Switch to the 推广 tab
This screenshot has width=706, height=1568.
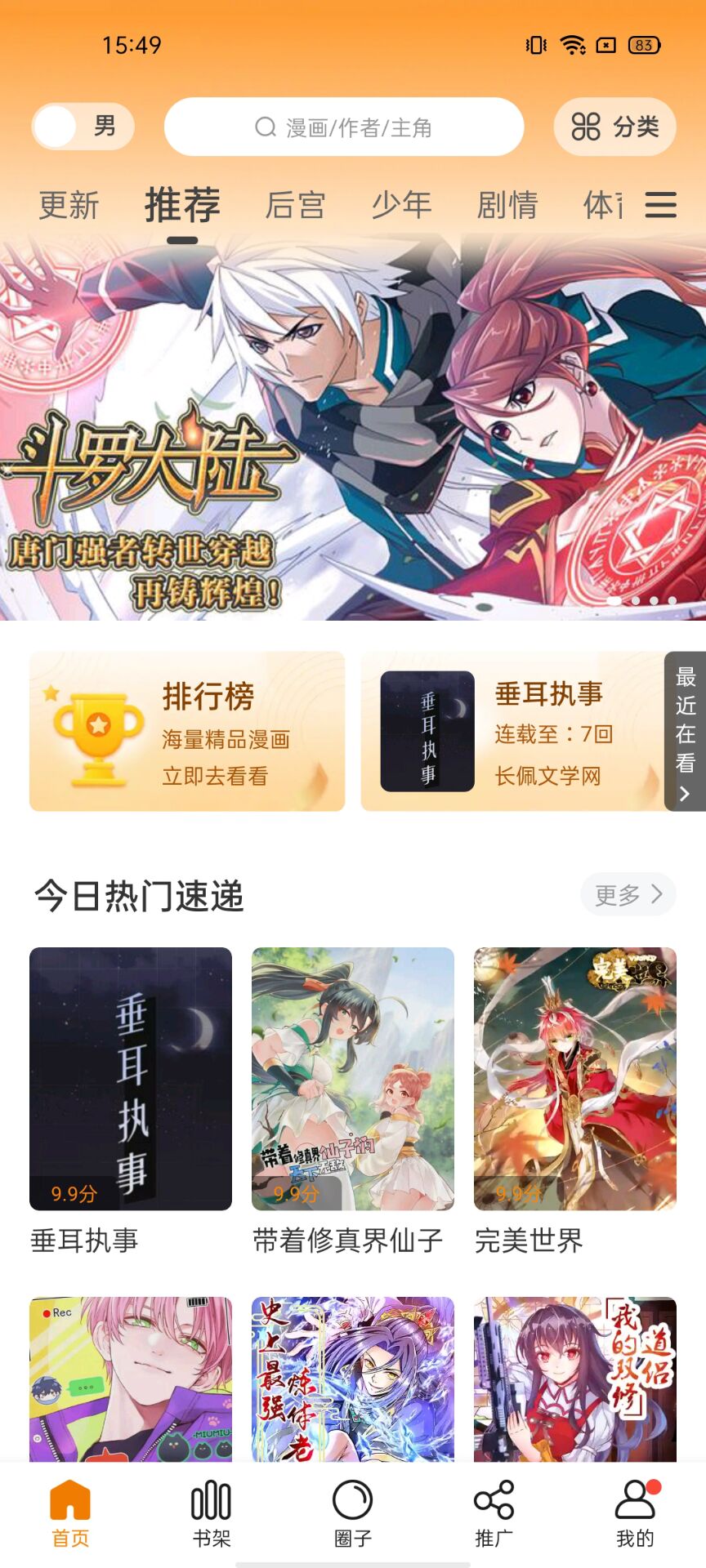coord(494,1513)
